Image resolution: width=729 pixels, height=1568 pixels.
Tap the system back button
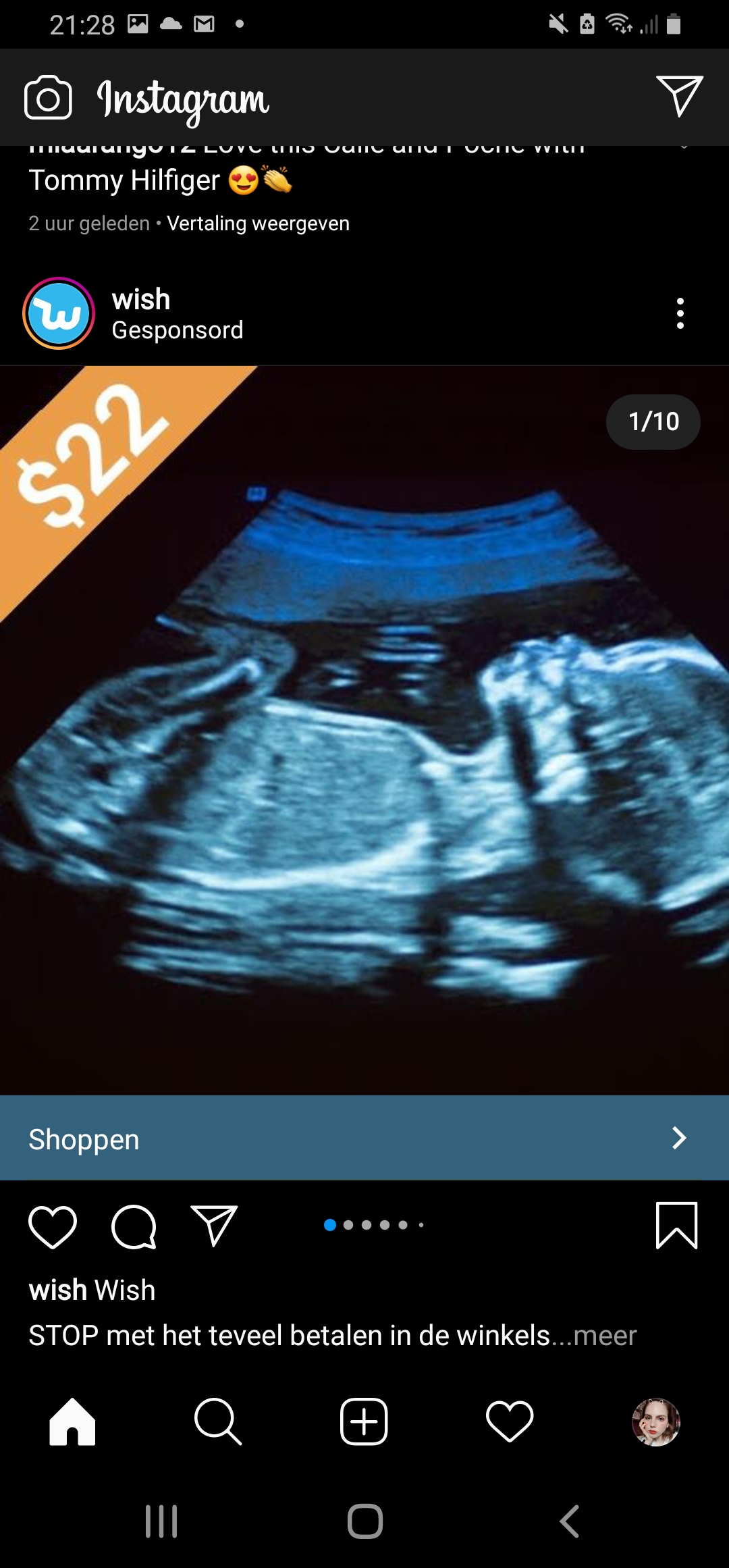(x=569, y=1521)
